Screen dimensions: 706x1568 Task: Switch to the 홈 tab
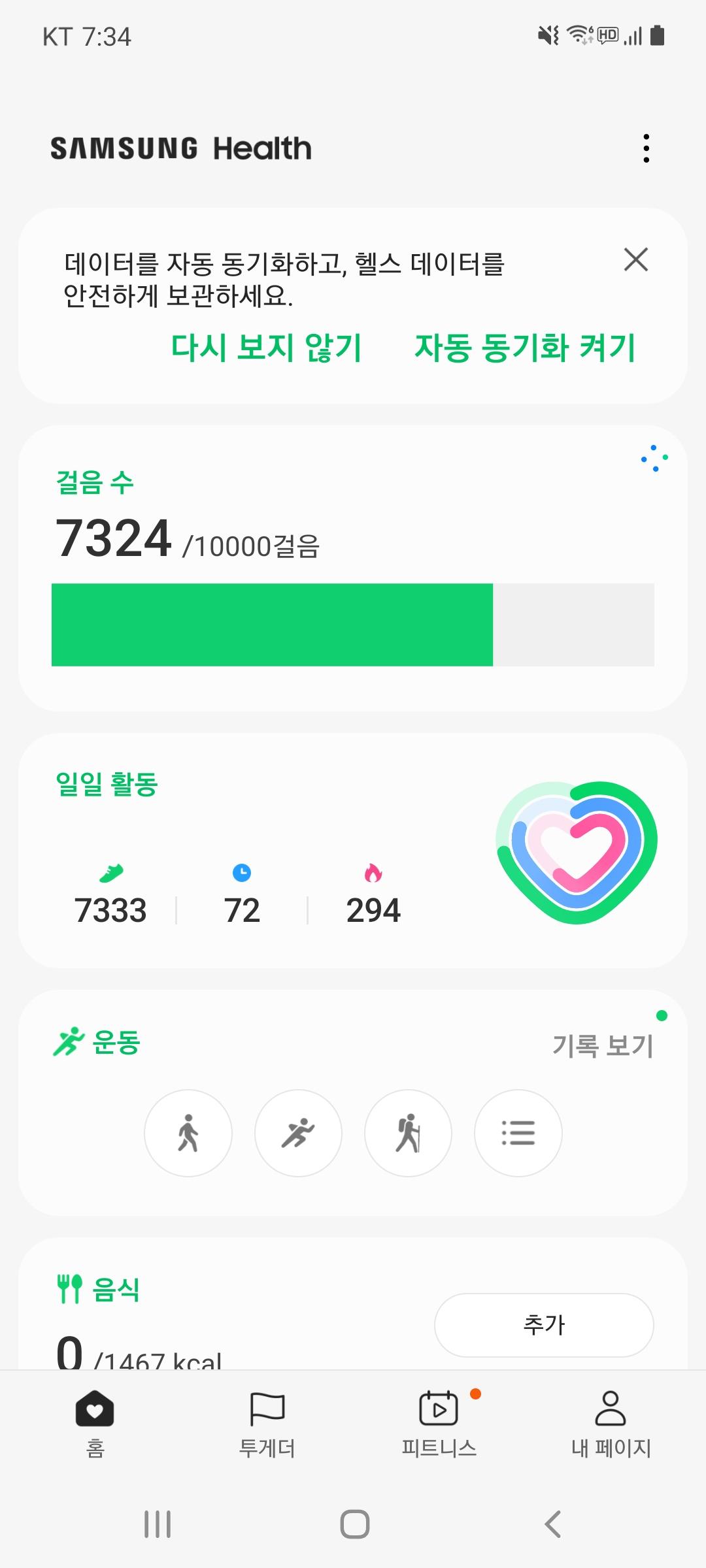95,1426
